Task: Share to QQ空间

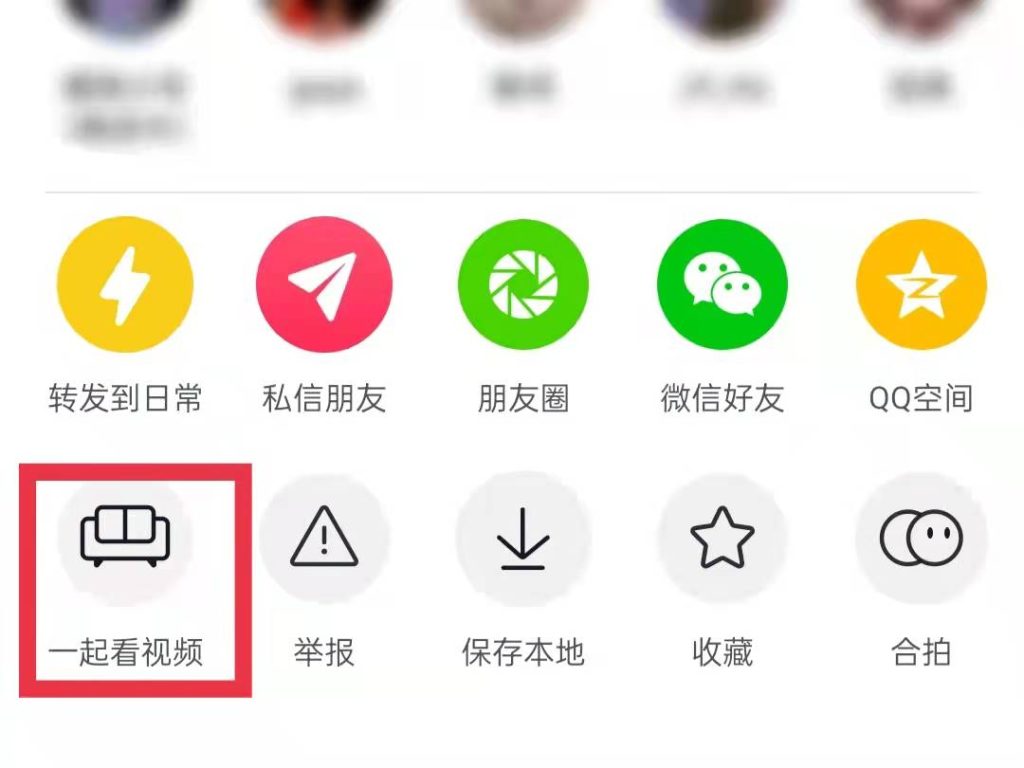Action: 920,283
